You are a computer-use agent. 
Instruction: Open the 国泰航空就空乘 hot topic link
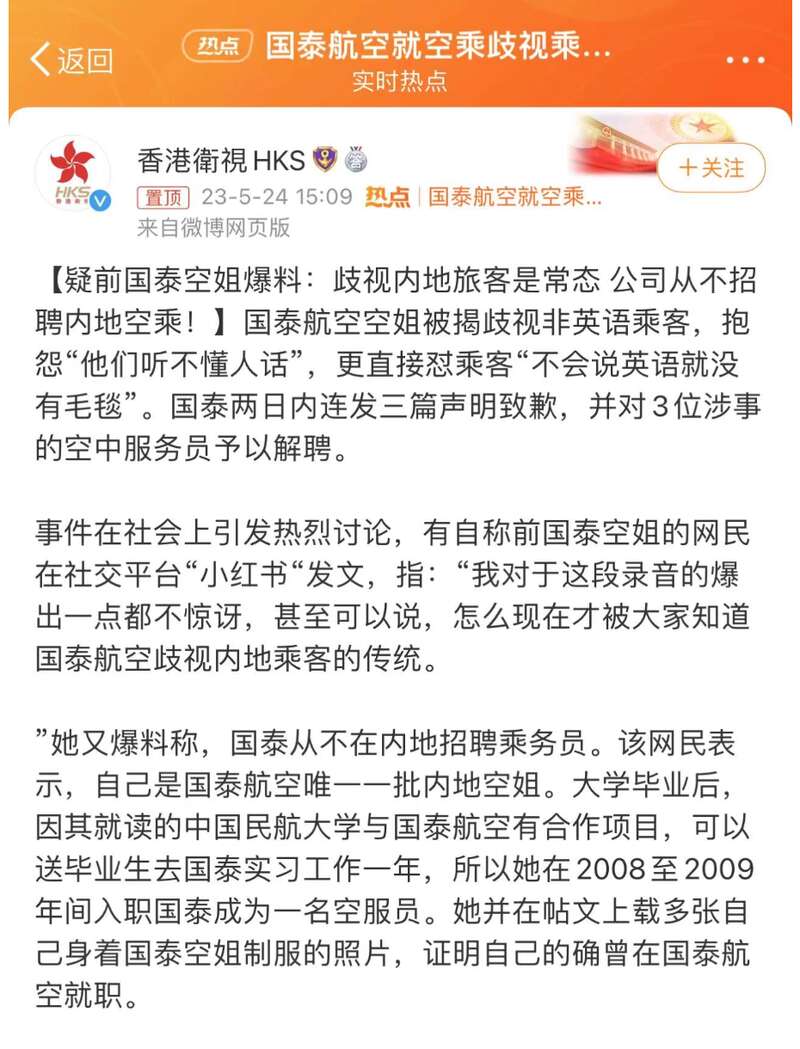(x=515, y=196)
